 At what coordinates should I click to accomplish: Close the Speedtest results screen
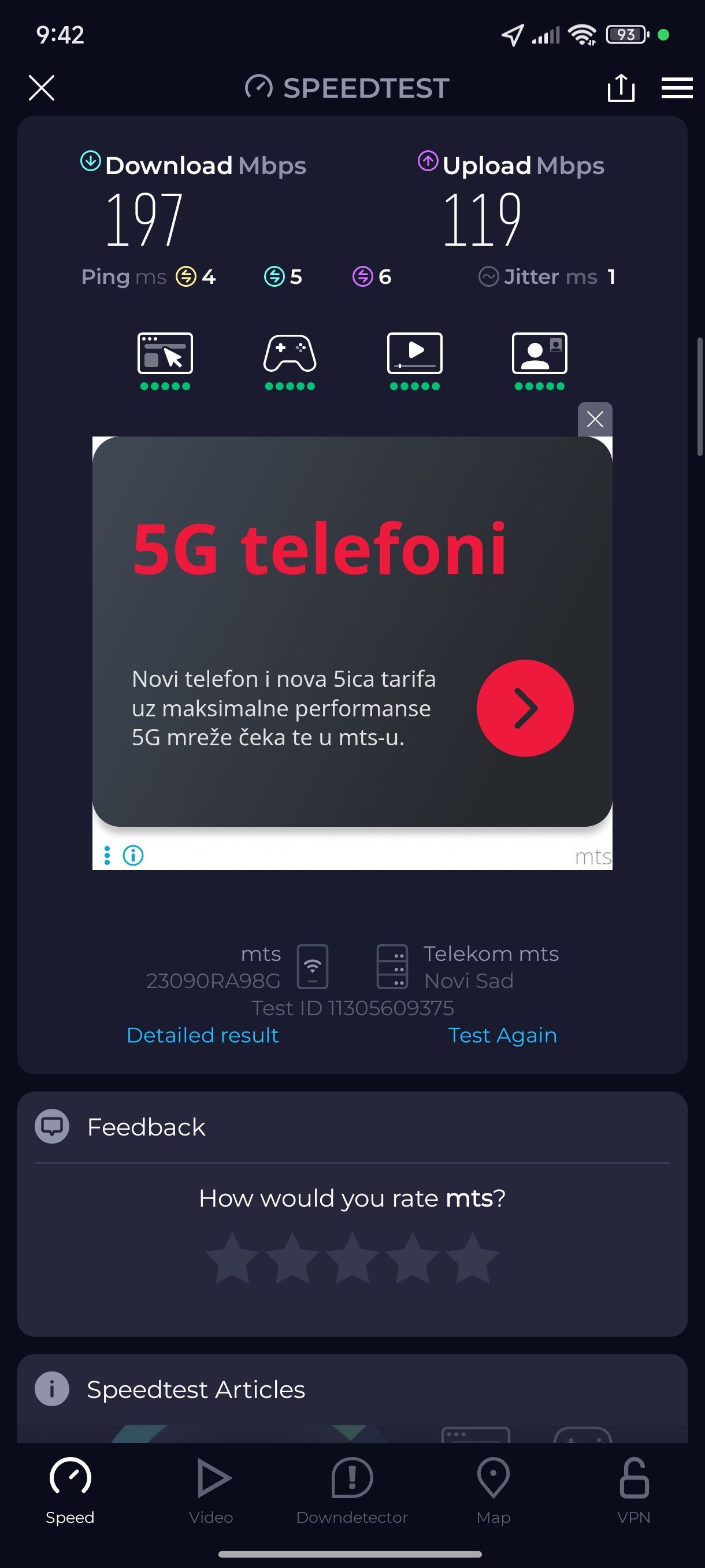(42, 88)
